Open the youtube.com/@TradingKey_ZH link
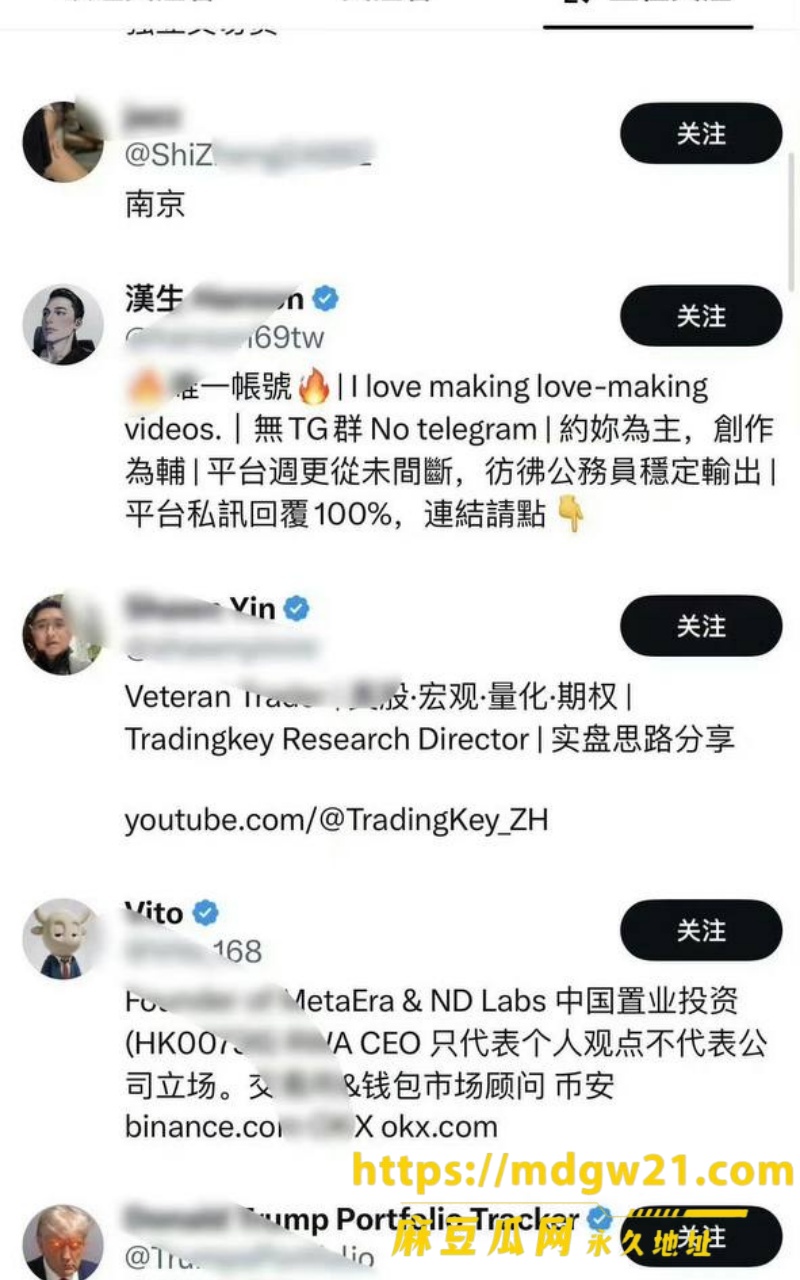800x1280 pixels. [336, 821]
